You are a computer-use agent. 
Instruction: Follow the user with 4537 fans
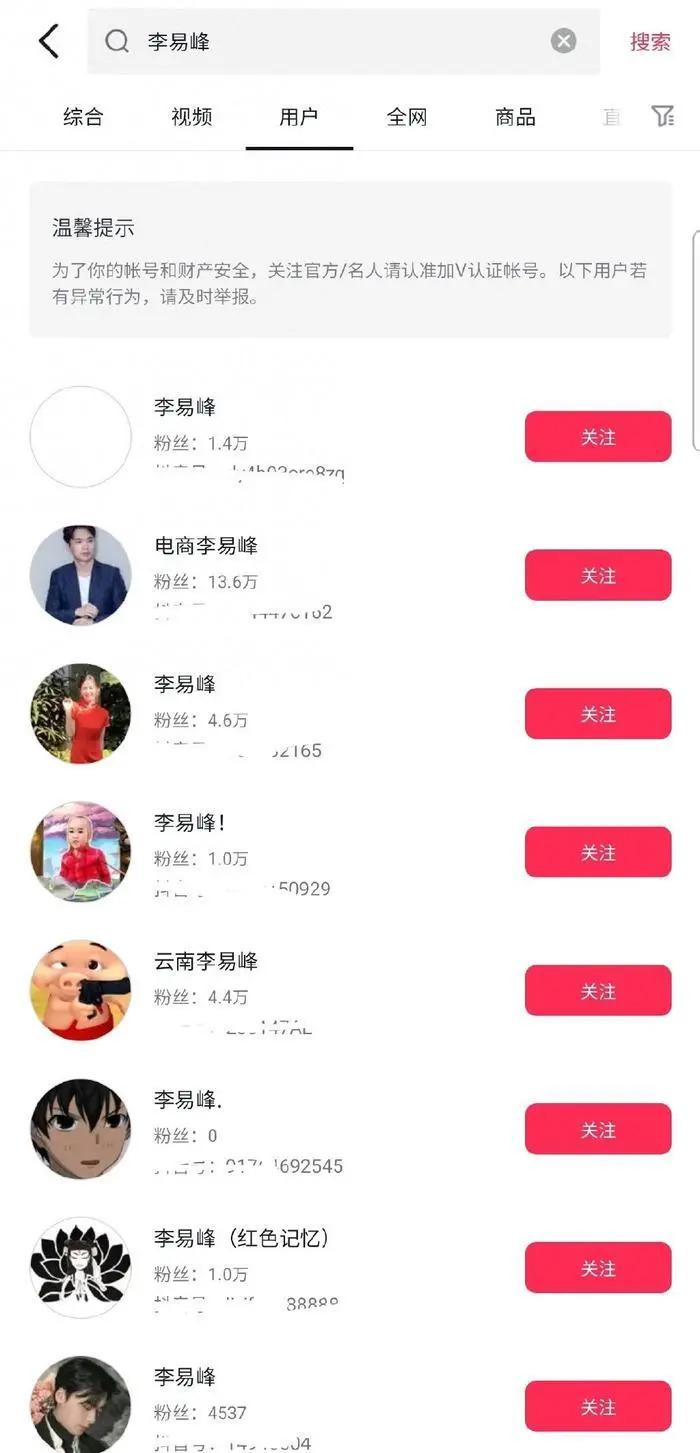597,1406
